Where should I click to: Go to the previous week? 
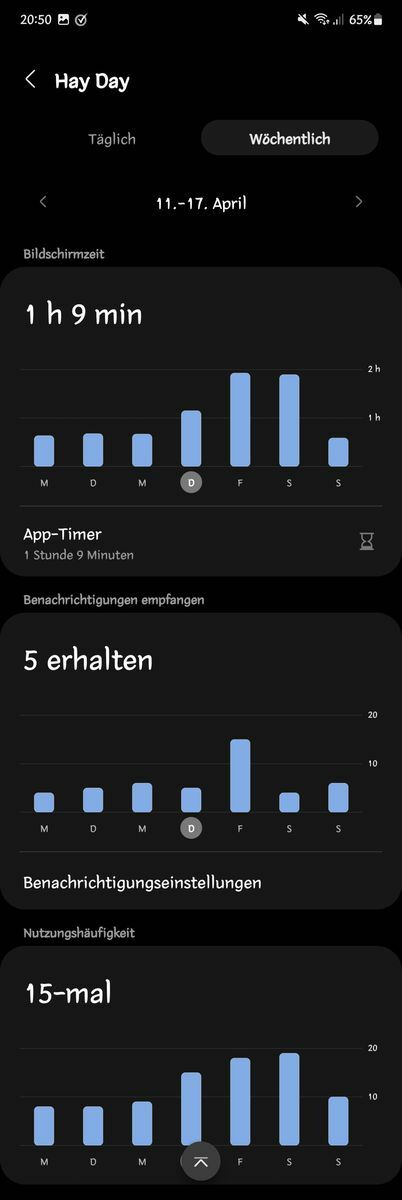(43, 202)
